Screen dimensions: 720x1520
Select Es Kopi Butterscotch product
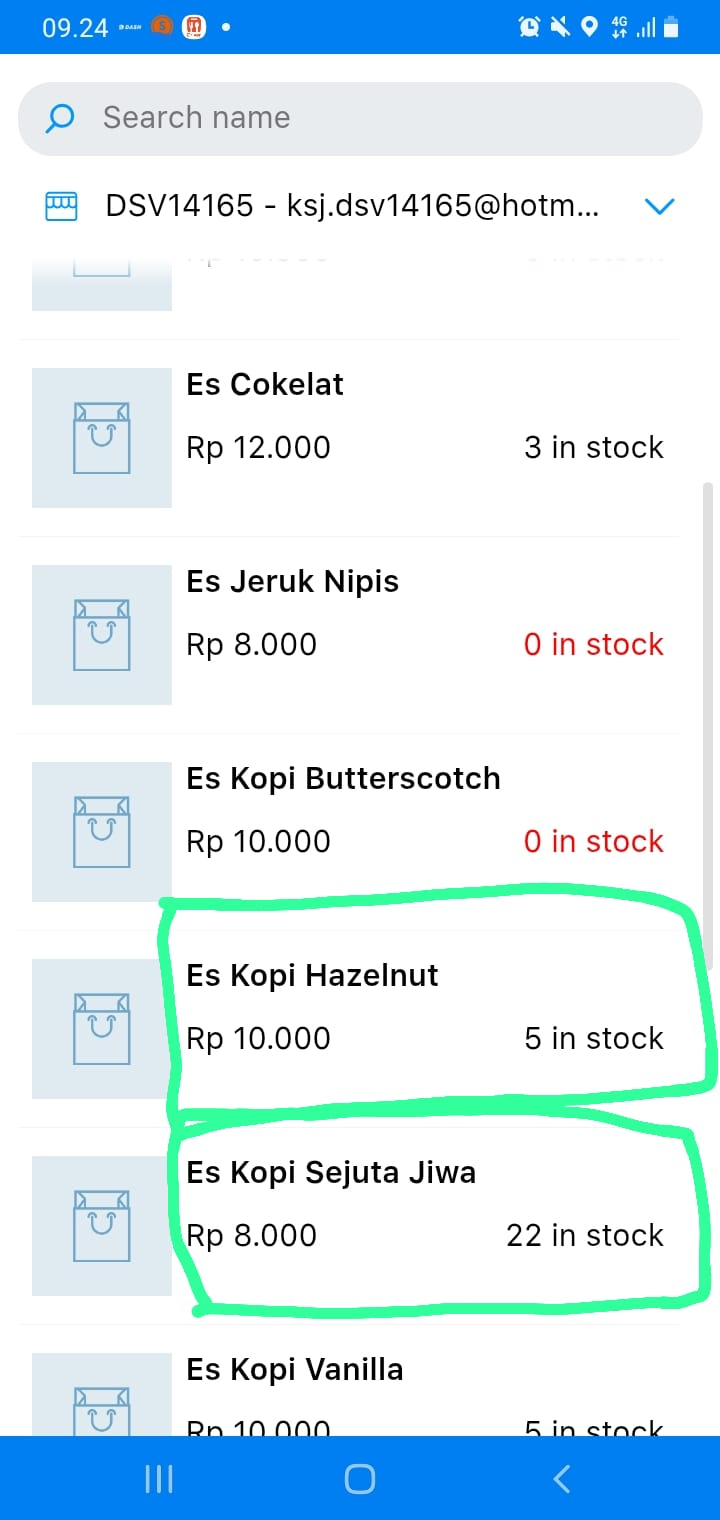(x=350, y=832)
